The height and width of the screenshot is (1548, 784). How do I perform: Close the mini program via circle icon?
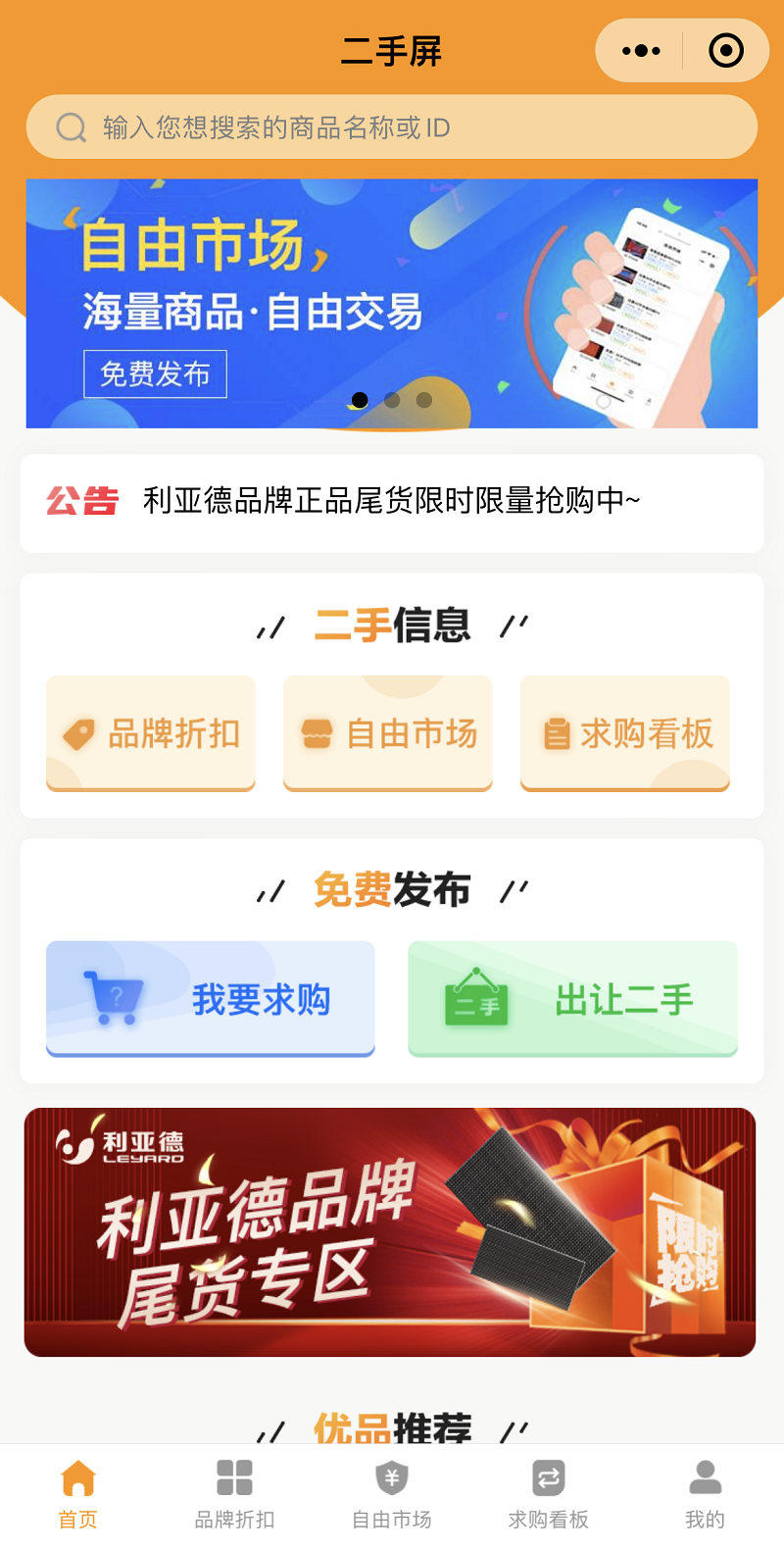pyautogui.click(x=725, y=51)
